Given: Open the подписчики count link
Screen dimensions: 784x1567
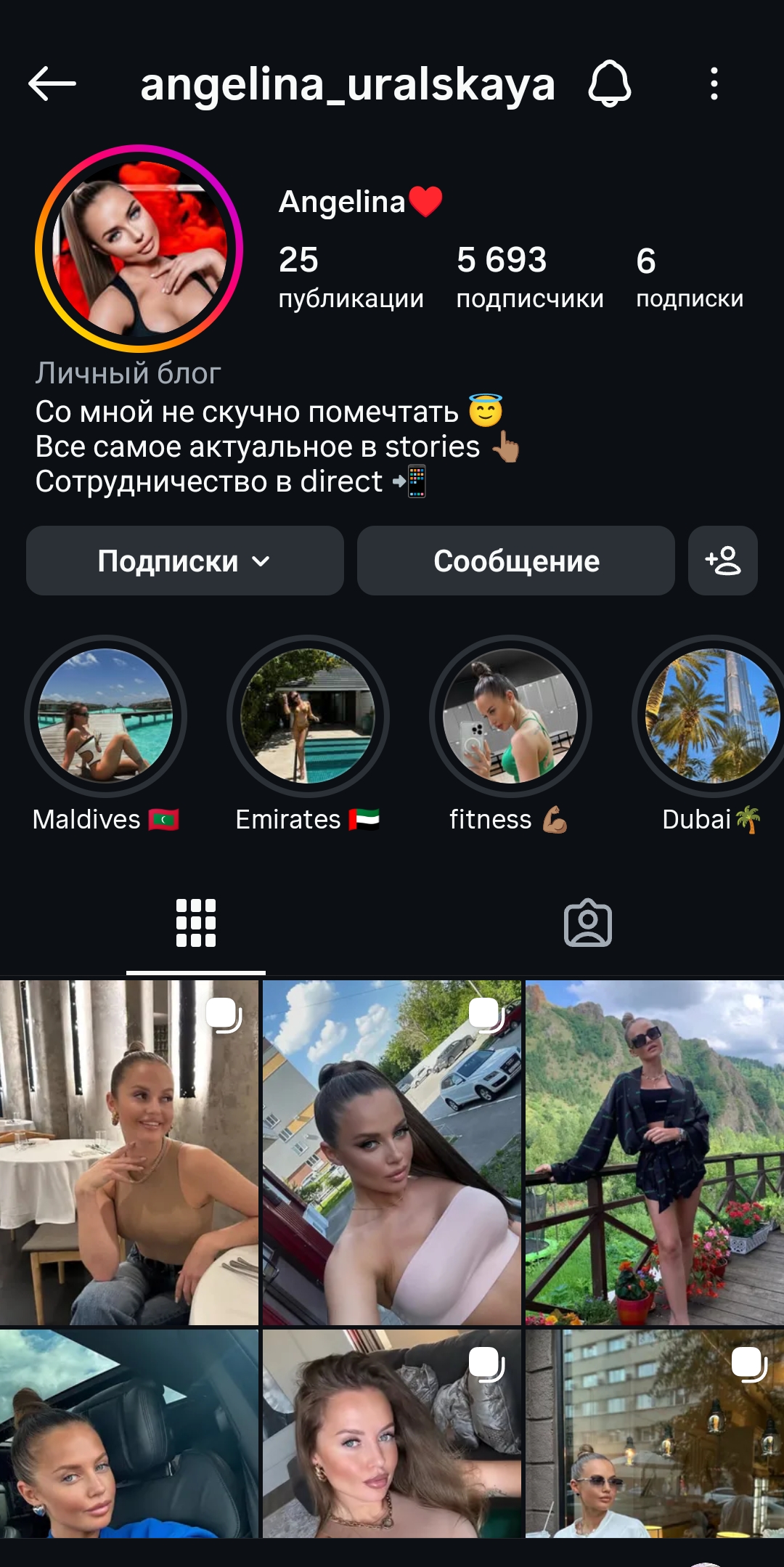Looking at the screenshot, I should coord(528,276).
